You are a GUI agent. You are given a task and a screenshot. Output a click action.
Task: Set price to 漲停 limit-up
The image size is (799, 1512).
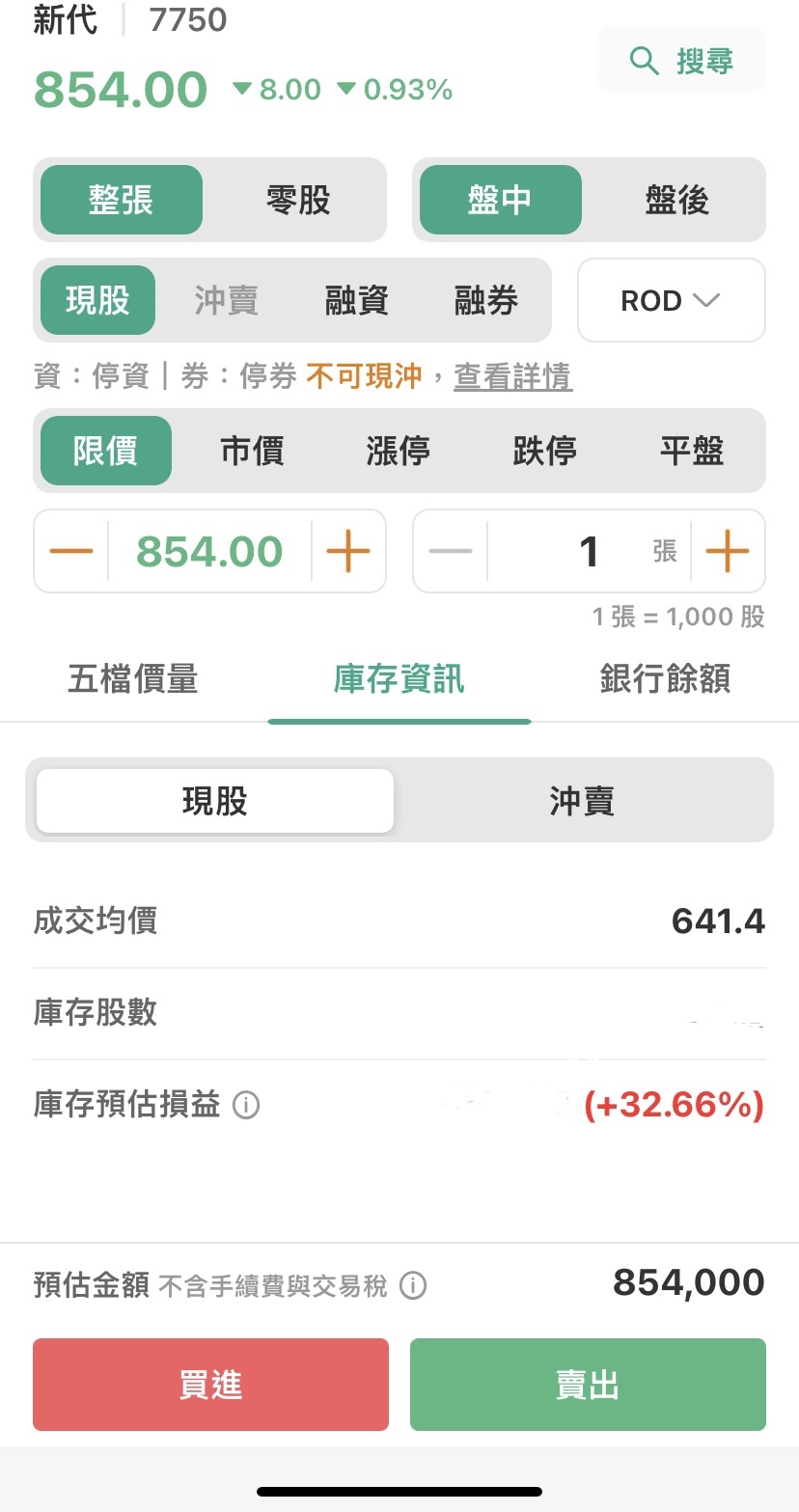point(398,451)
